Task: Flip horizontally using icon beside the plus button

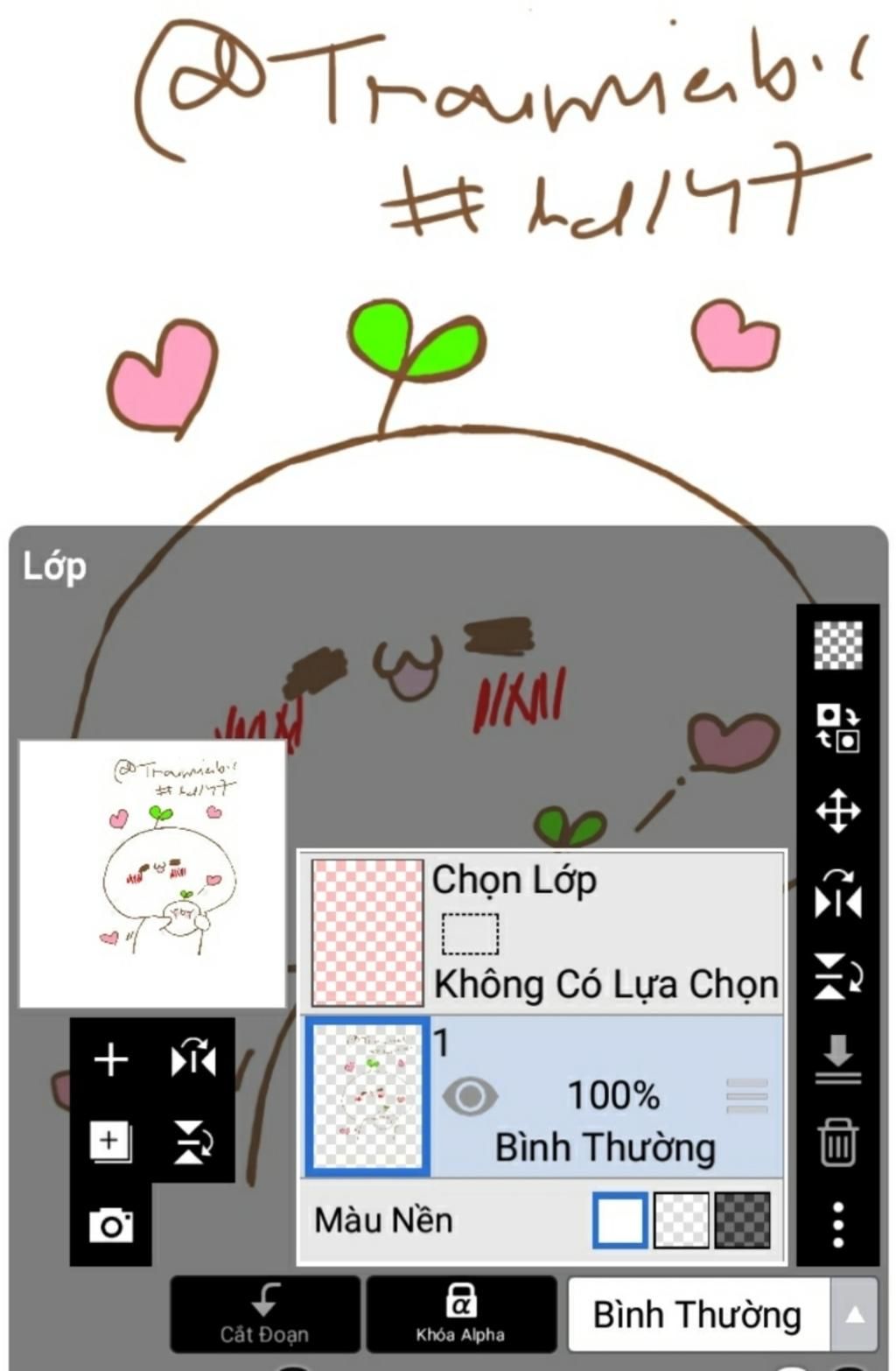Action: pyautogui.click(x=193, y=1060)
